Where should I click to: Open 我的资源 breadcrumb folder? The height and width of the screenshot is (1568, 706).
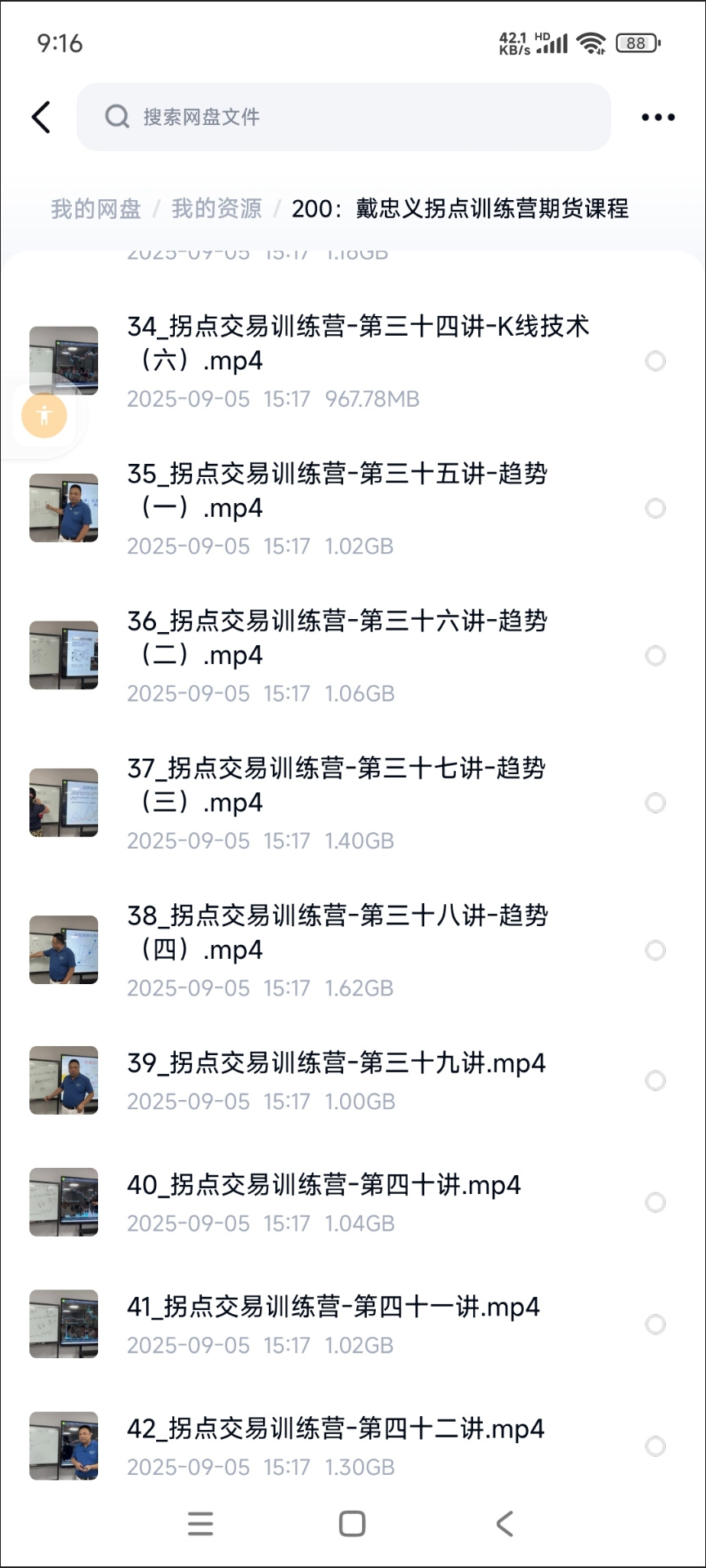click(x=217, y=209)
